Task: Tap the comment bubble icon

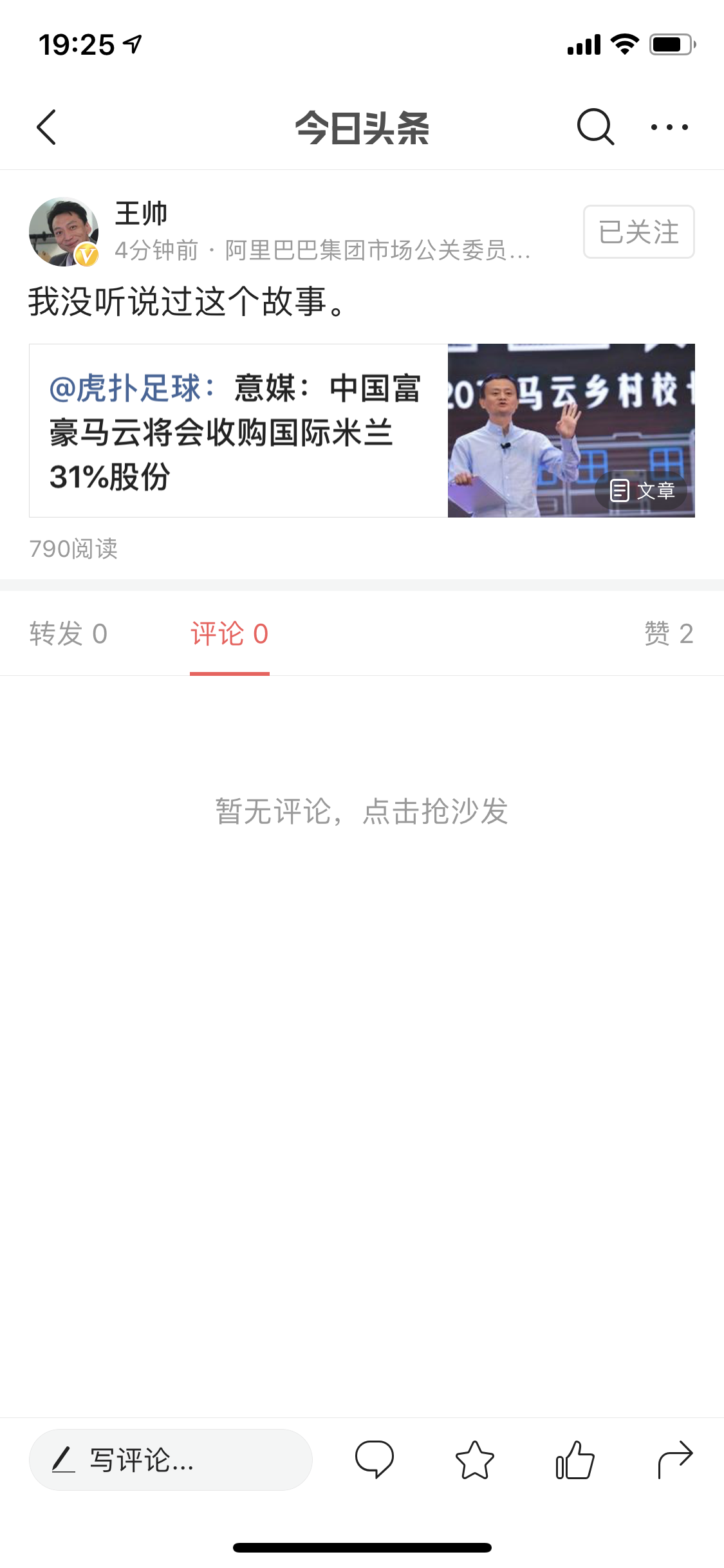Action: click(x=374, y=1460)
